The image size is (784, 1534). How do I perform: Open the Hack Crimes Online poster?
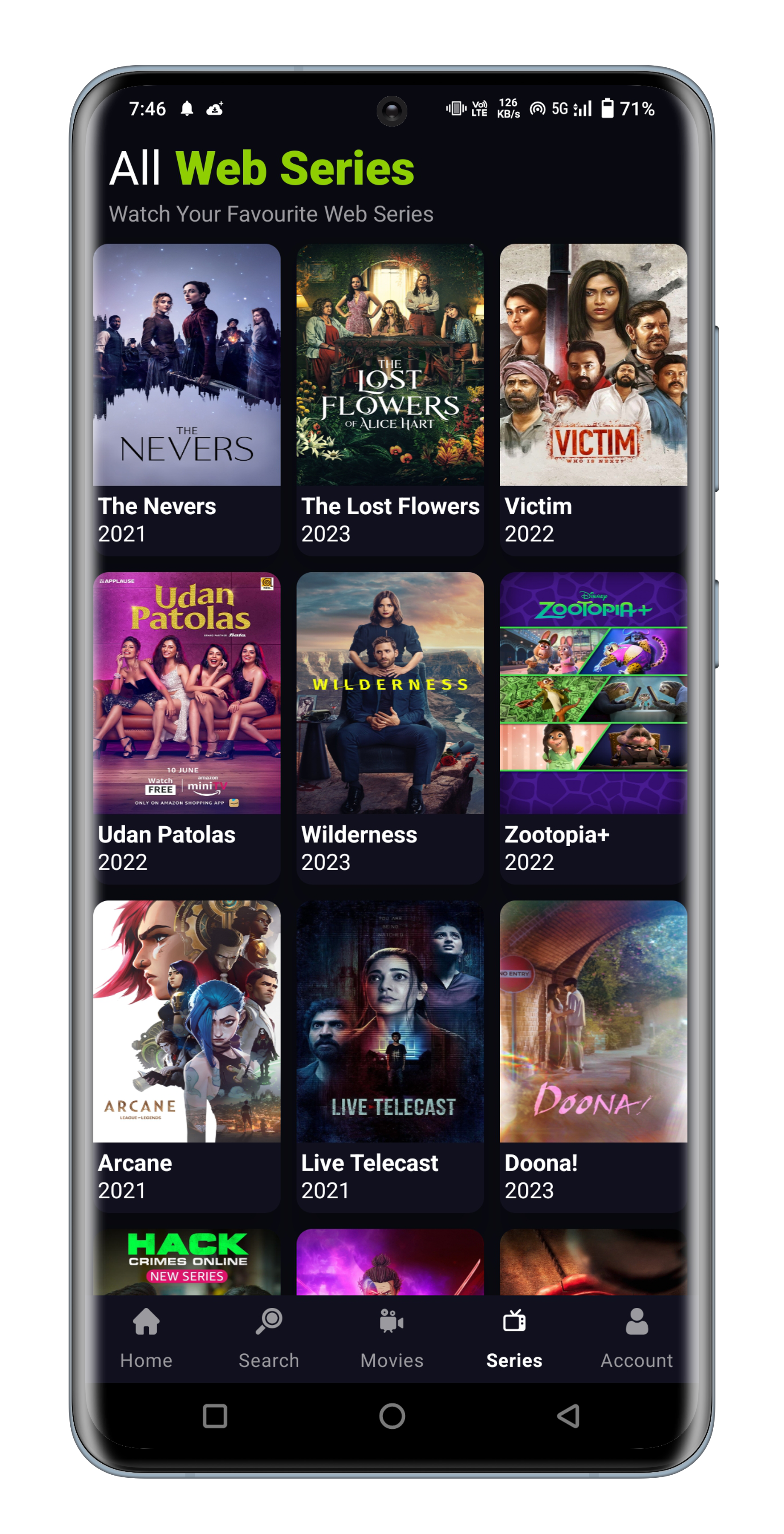tap(186, 1261)
